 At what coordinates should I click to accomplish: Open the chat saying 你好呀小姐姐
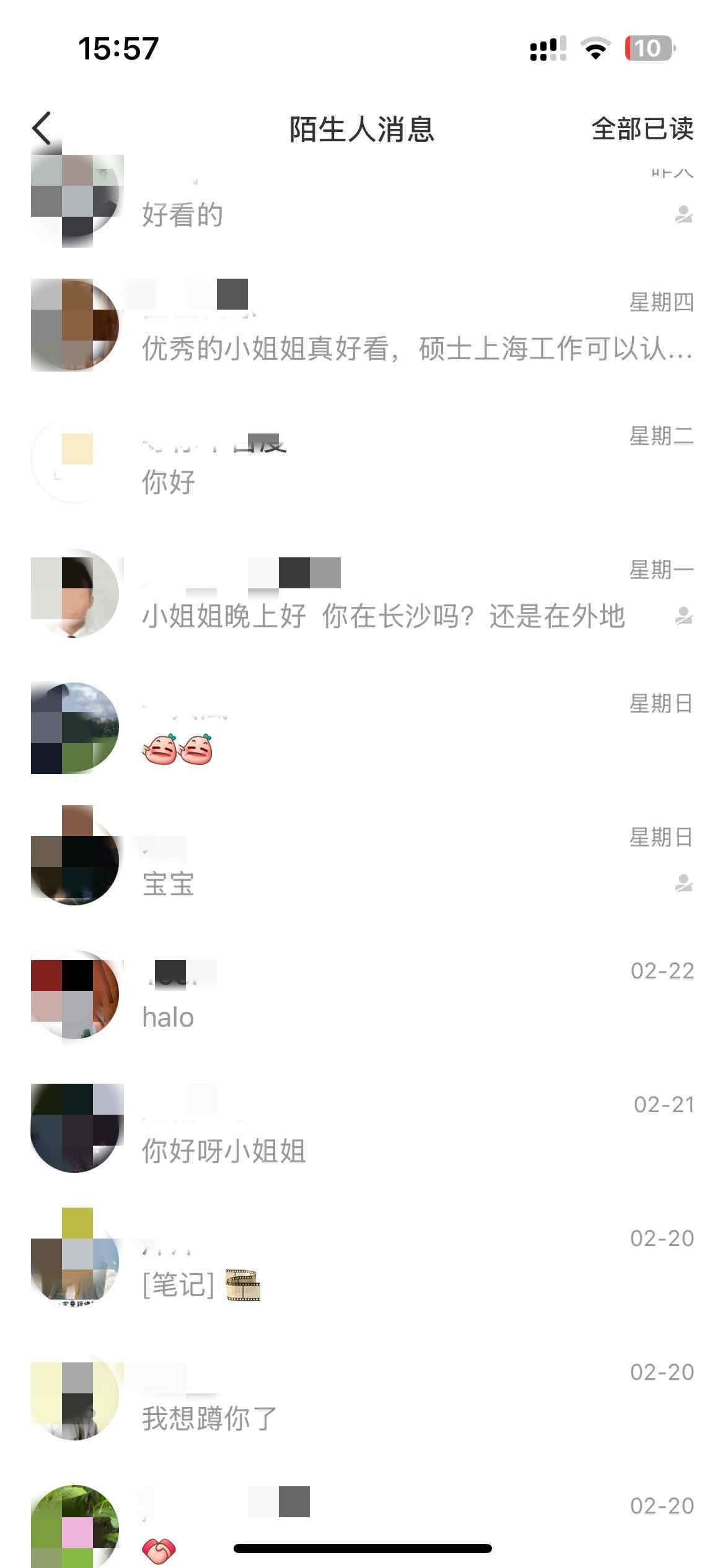tap(362, 1128)
